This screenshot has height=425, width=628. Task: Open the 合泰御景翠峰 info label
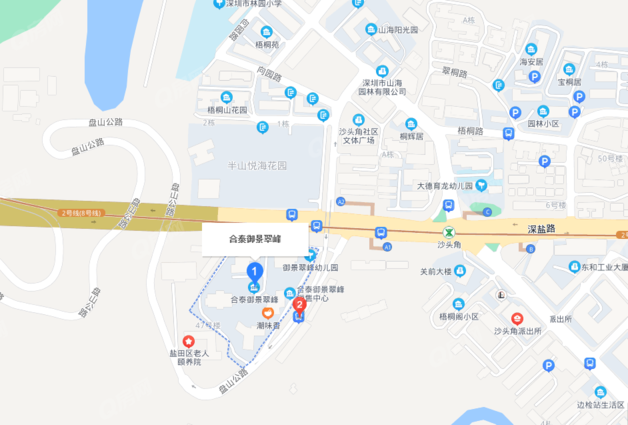pos(256,240)
